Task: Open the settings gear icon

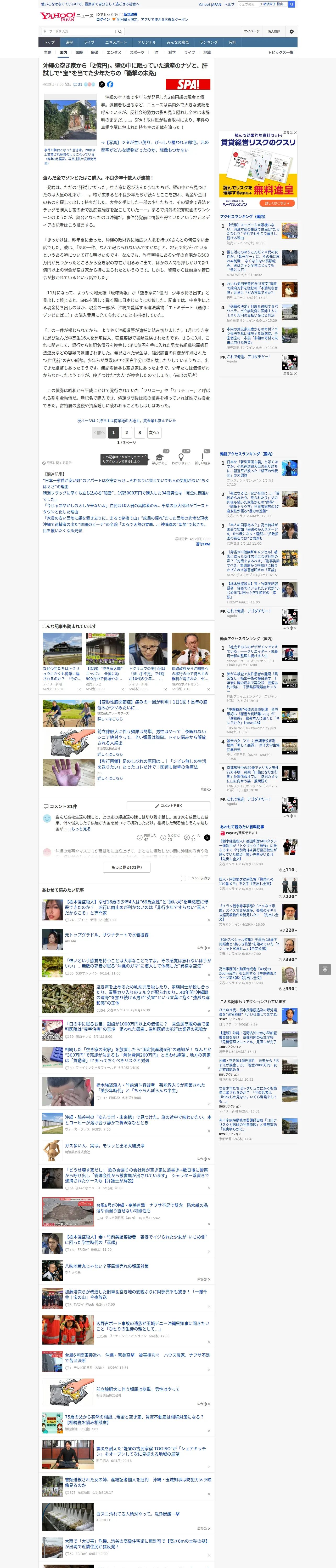Action: 292,31
